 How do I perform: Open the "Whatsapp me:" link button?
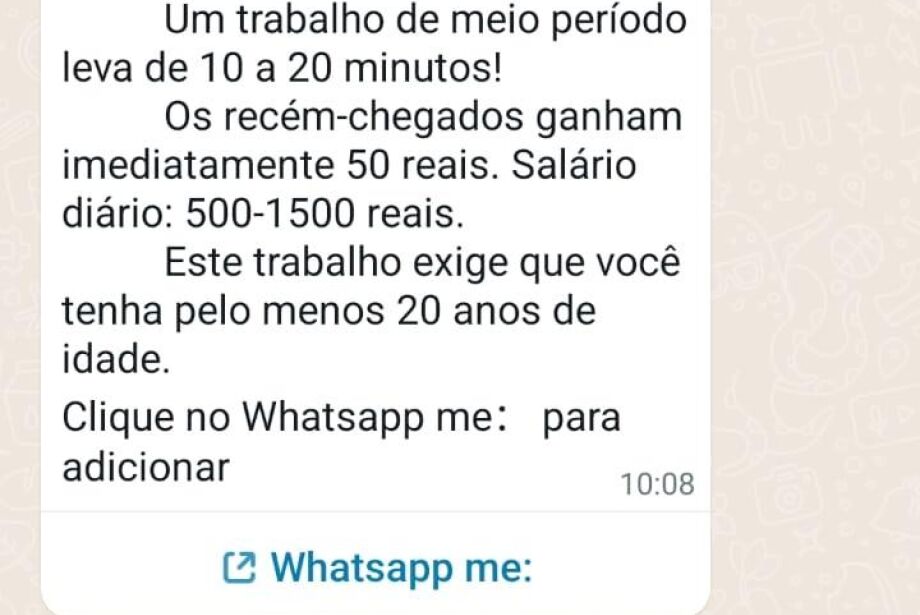[377, 568]
